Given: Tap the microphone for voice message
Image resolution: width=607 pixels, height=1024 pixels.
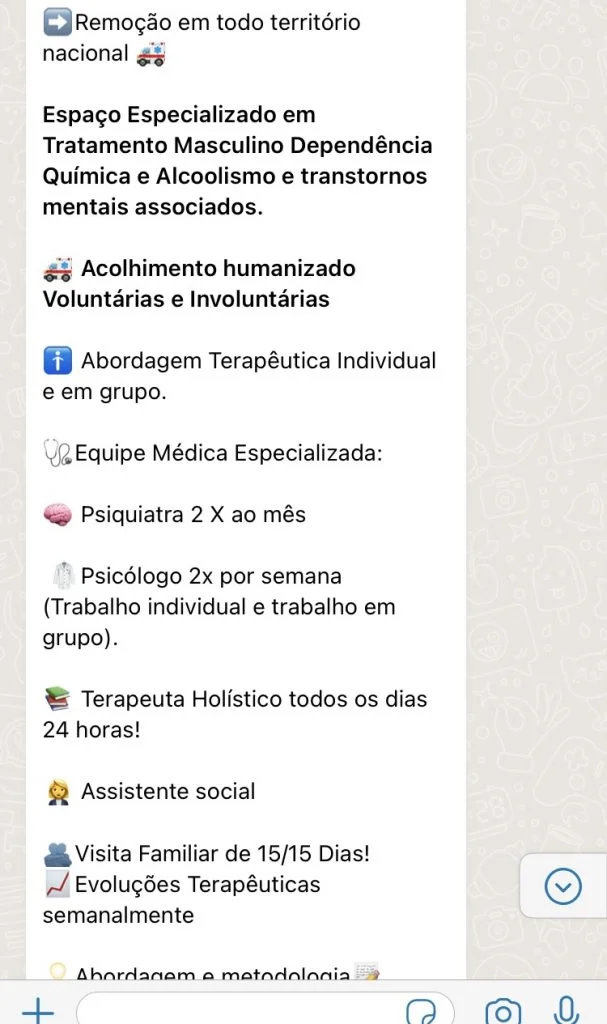Looking at the screenshot, I should [566, 1010].
